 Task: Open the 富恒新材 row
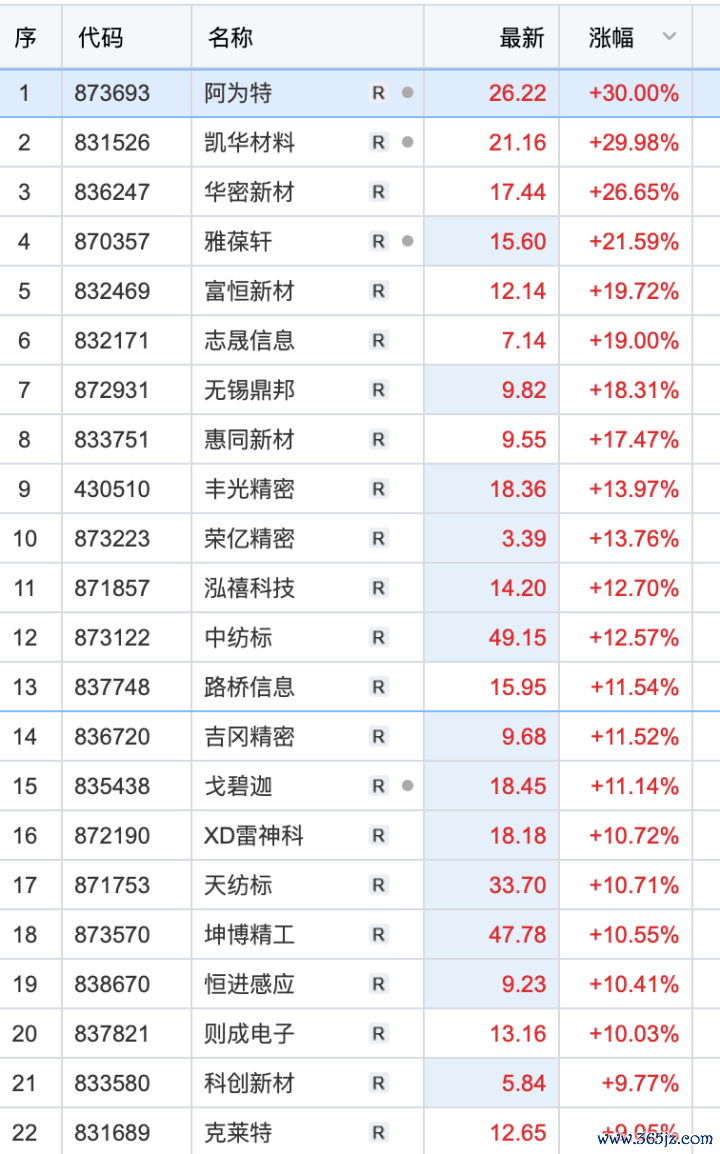(360, 291)
